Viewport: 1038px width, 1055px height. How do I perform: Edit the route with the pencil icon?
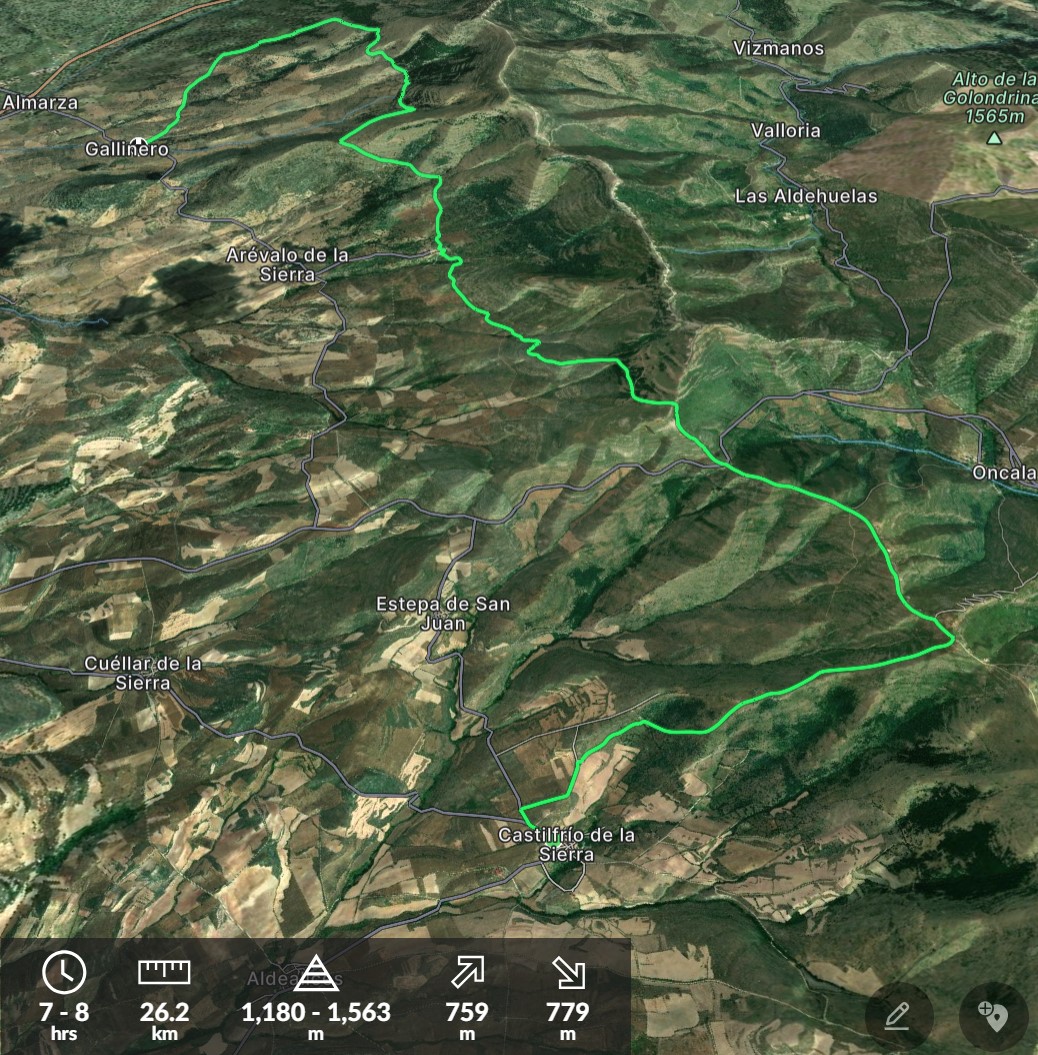(898, 1016)
